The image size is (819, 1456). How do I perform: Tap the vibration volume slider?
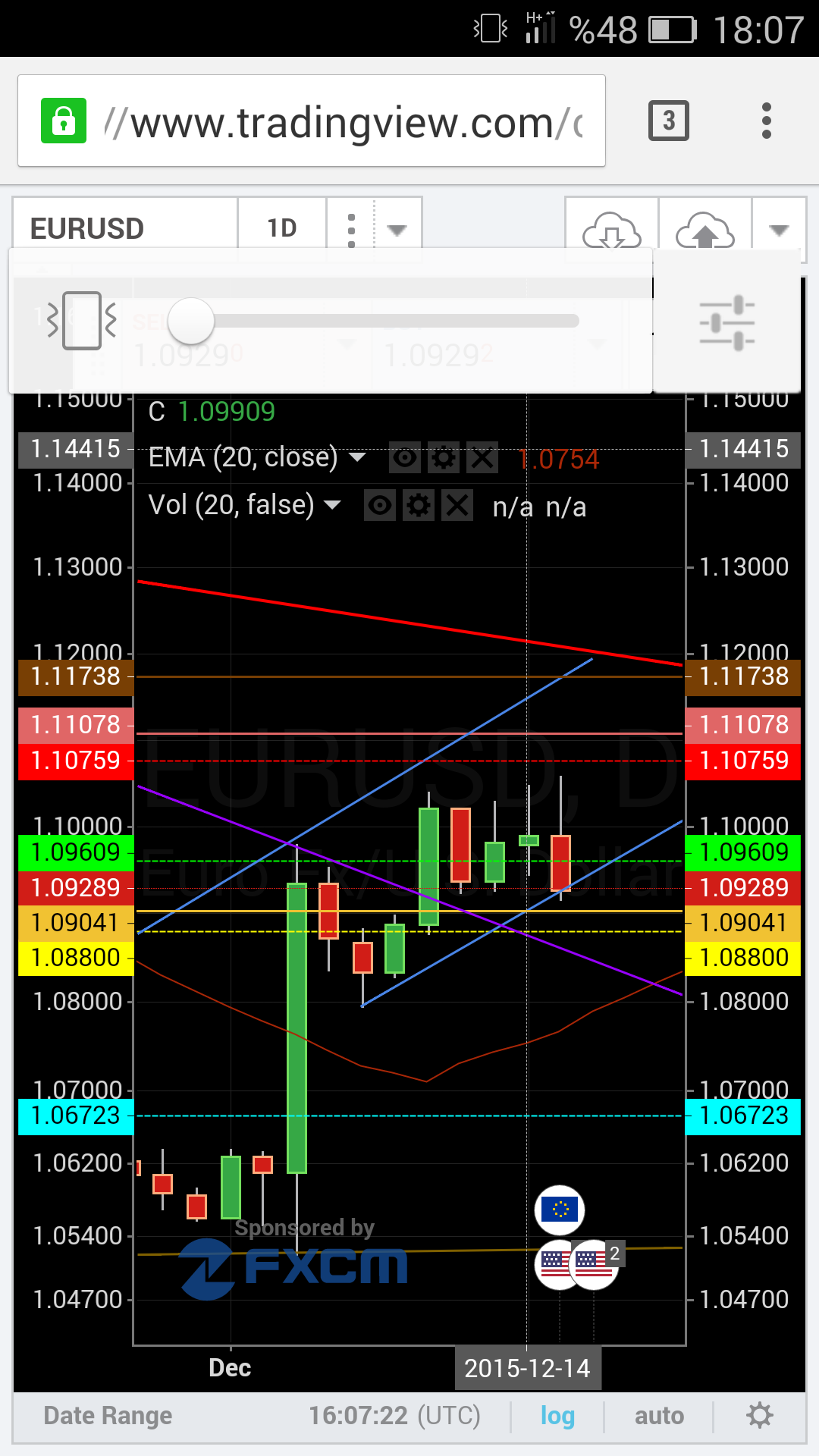(x=372, y=321)
